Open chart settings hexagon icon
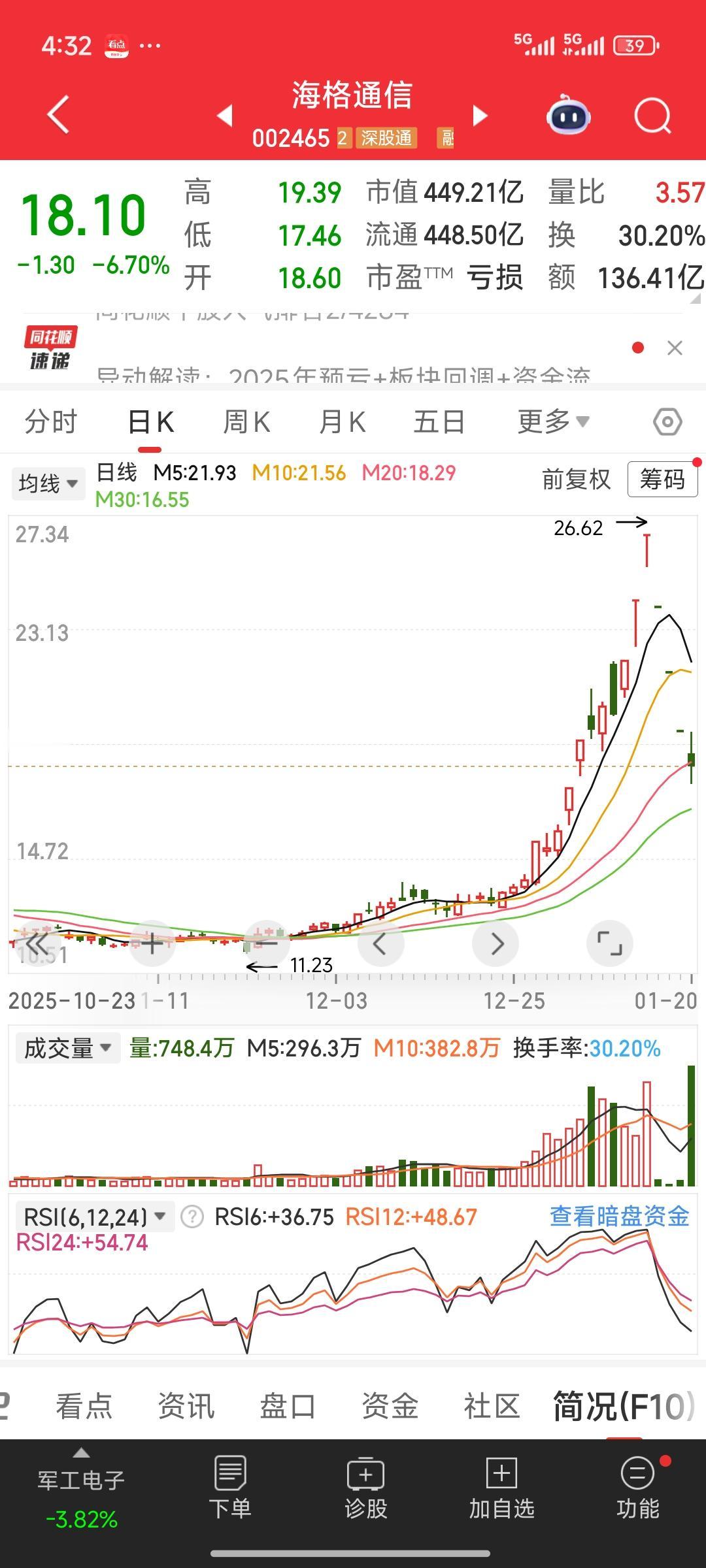 click(667, 422)
